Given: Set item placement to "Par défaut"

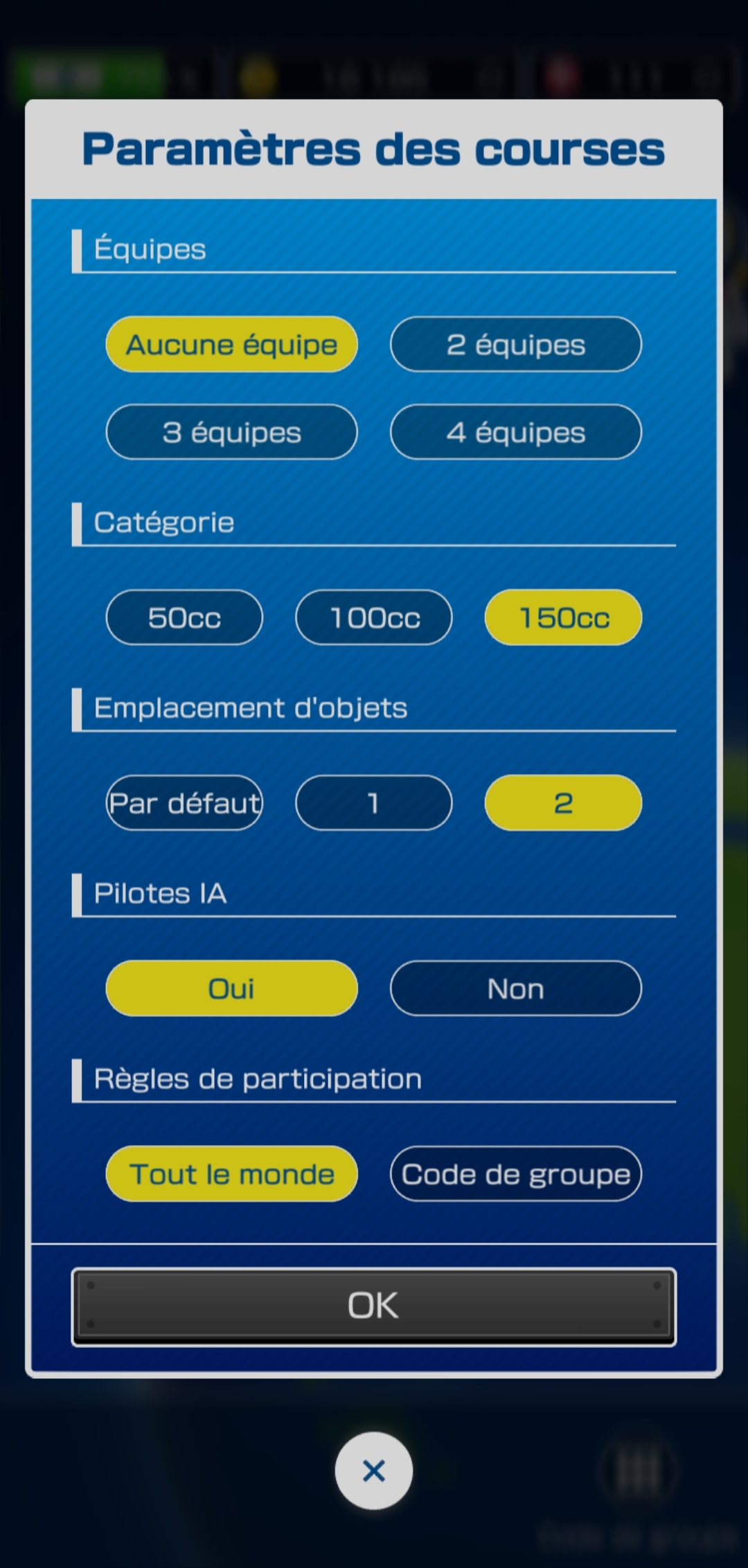Looking at the screenshot, I should tap(184, 802).
